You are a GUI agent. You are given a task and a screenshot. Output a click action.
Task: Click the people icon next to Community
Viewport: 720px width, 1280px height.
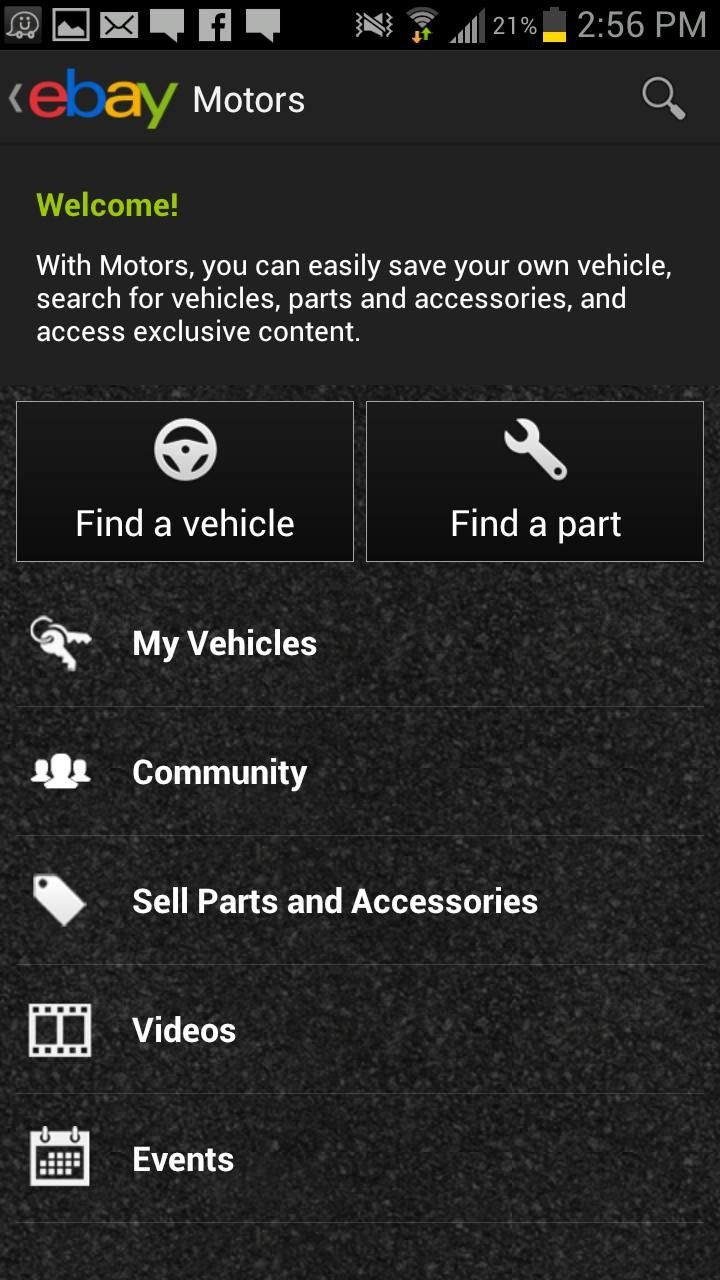point(60,770)
